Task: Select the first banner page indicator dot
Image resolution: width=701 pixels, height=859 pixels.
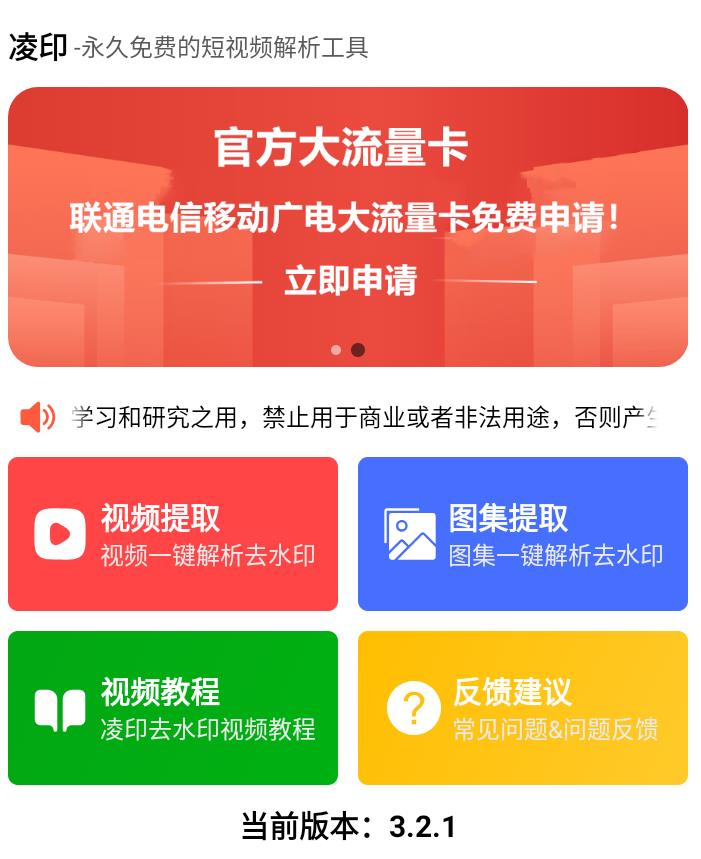Action: click(336, 350)
